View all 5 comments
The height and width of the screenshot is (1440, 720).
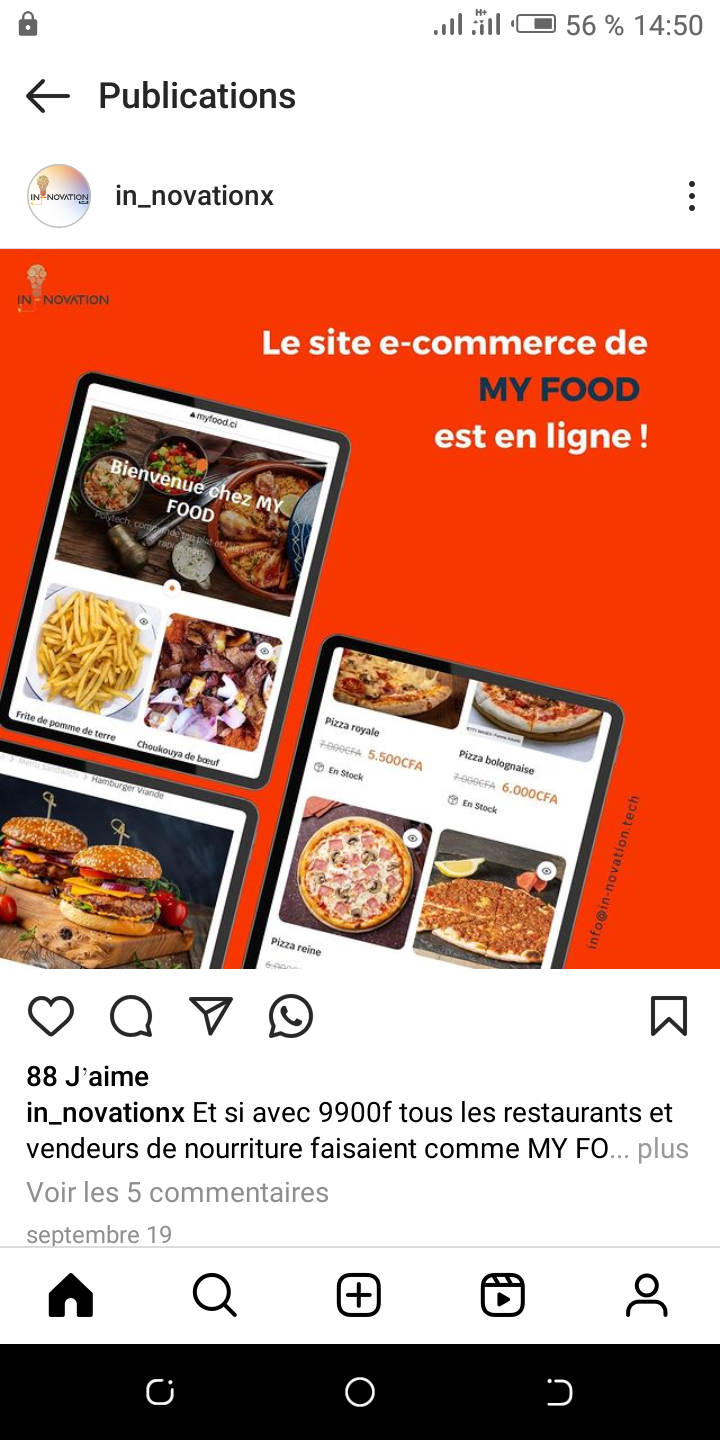177,1192
